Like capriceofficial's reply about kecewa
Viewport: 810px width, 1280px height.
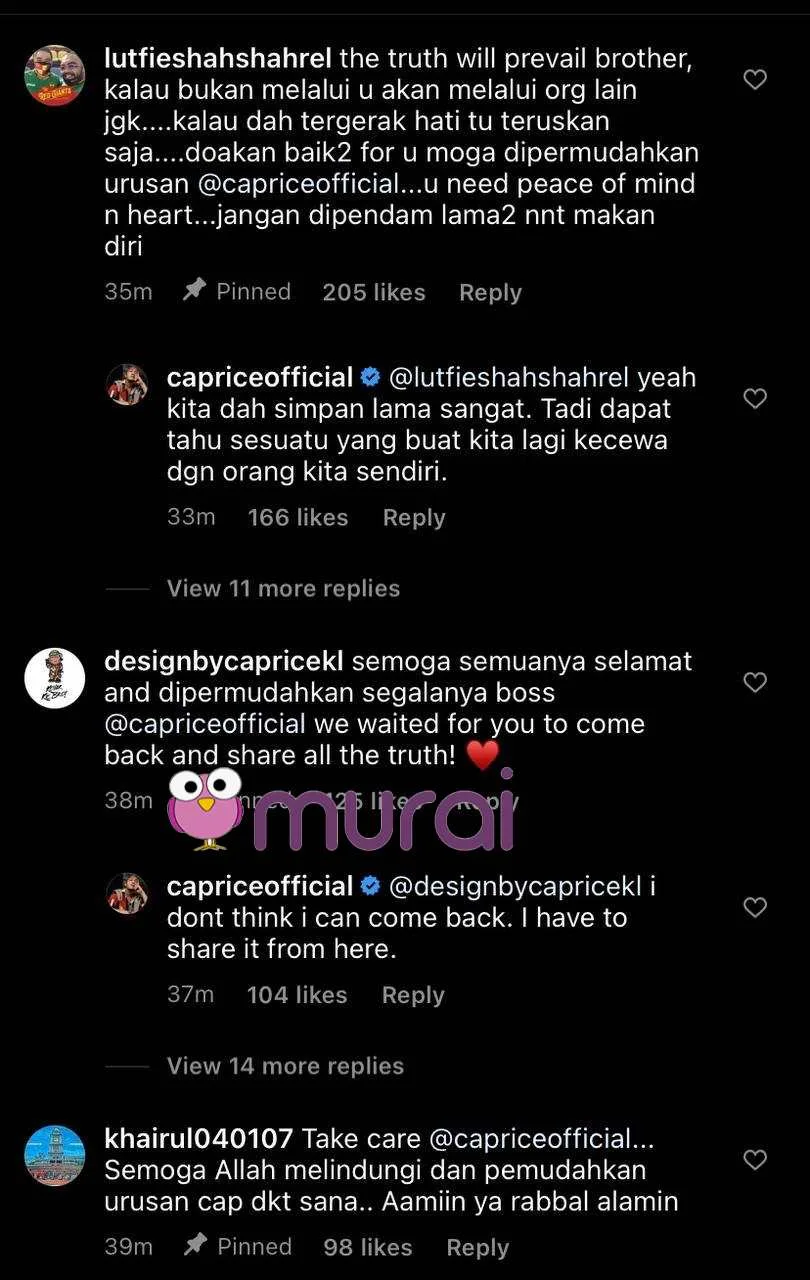click(x=755, y=398)
